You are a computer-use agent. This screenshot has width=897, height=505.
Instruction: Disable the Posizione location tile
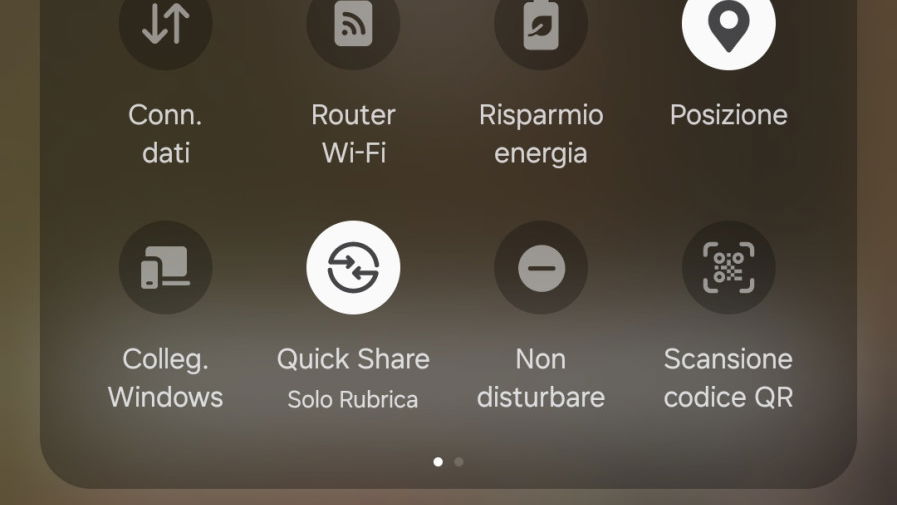(728, 26)
